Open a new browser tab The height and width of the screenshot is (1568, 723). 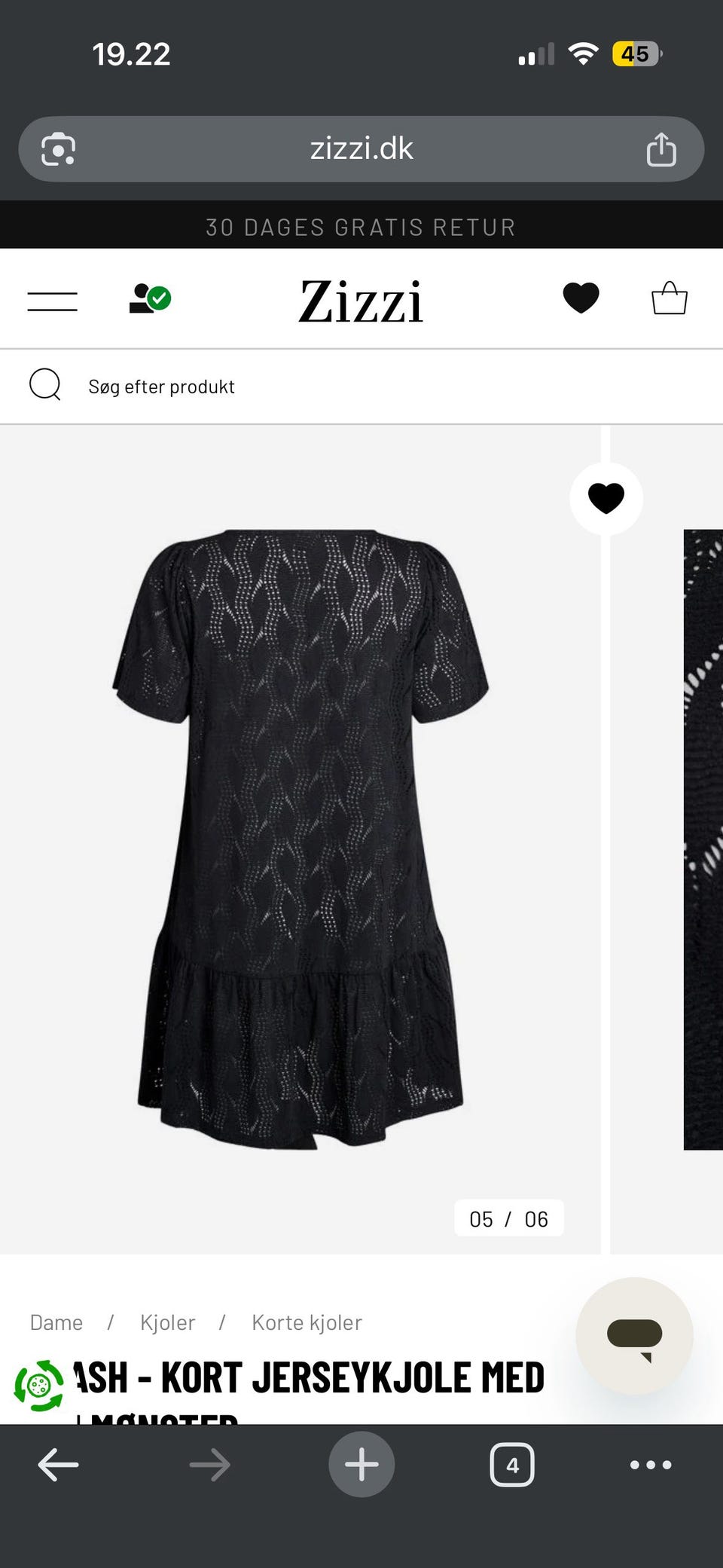[x=361, y=1464]
